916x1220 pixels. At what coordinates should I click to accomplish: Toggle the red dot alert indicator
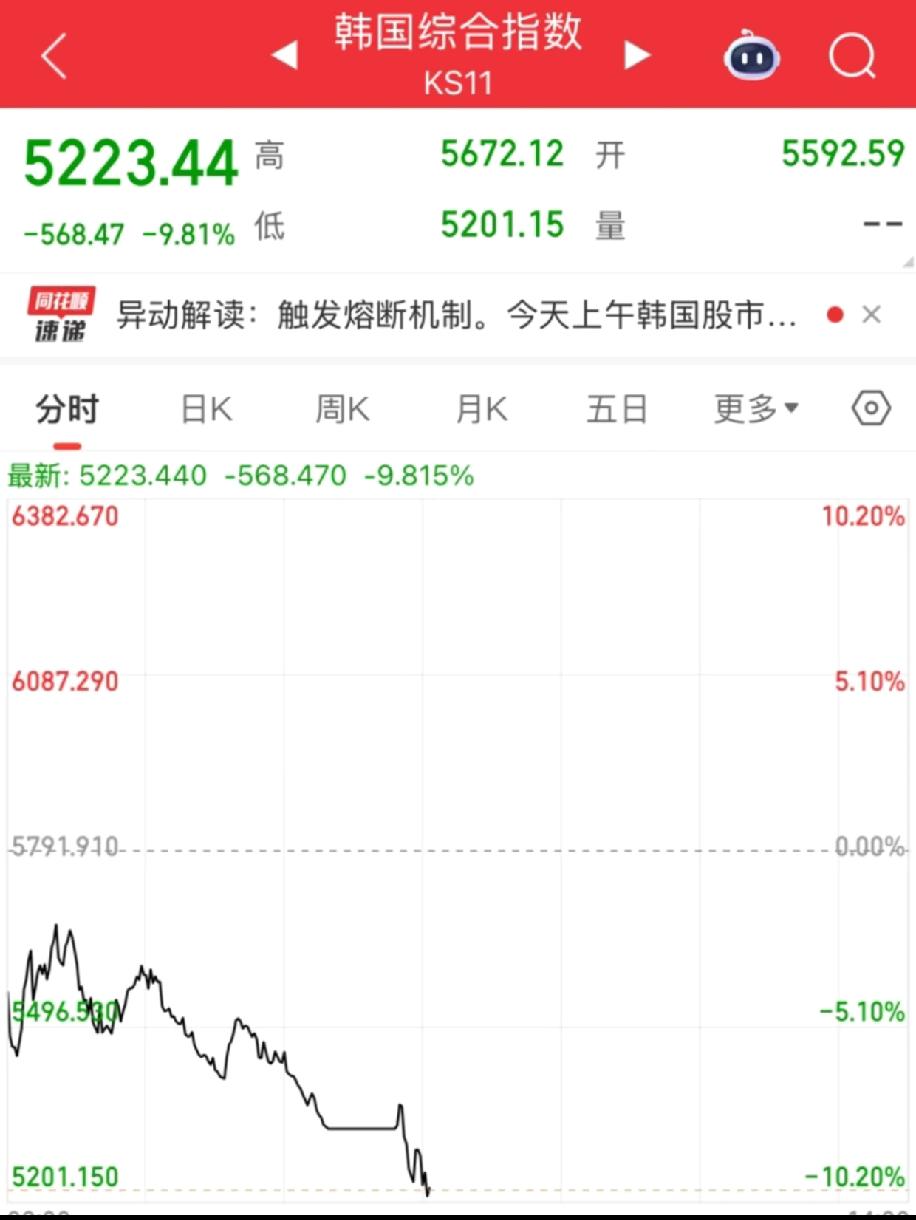pos(836,313)
